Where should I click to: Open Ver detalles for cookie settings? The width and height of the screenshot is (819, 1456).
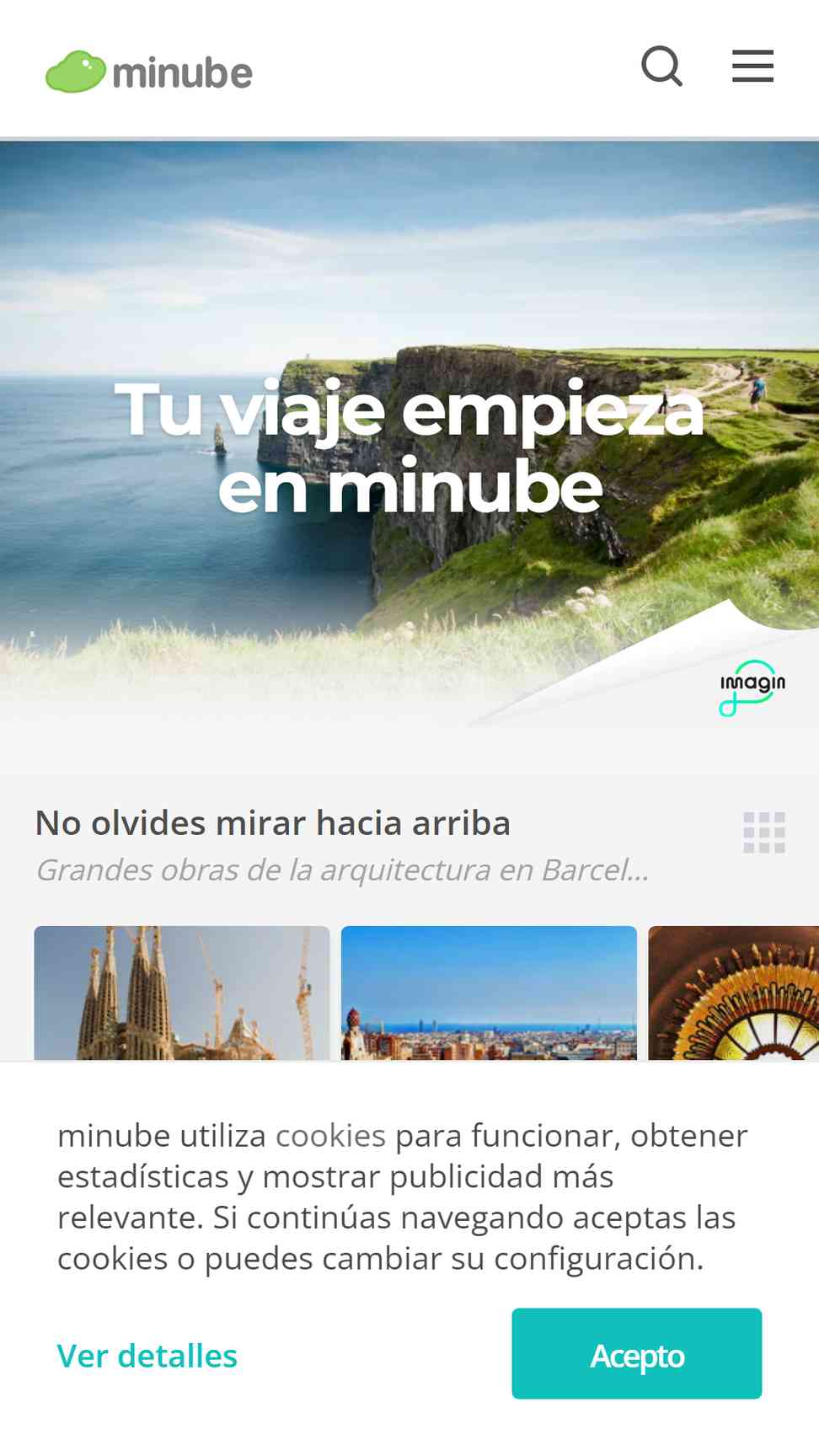click(x=147, y=1356)
